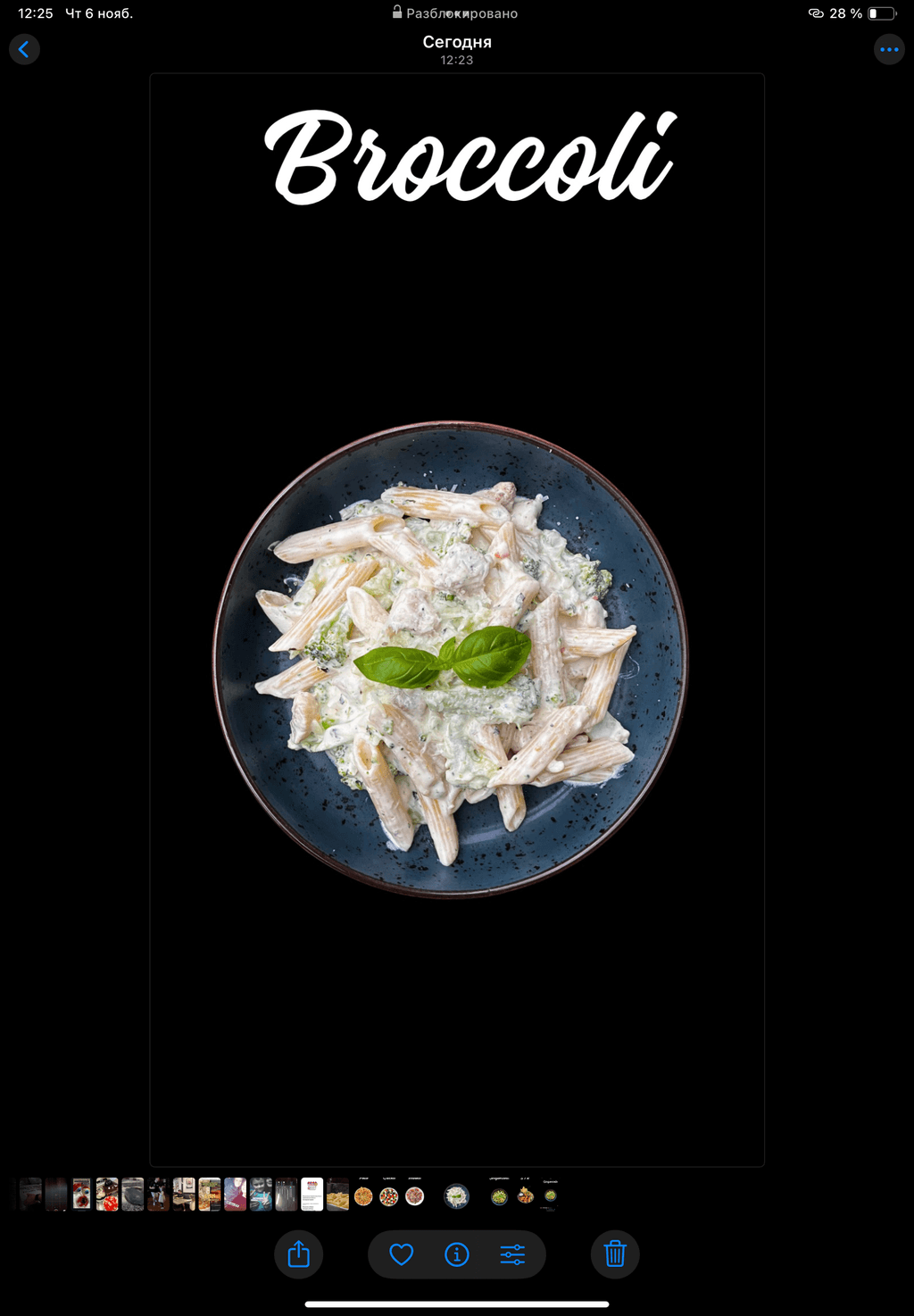
Task: Open the white document thumbnail in the filmstrip
Action: (x=312, y=1195)
